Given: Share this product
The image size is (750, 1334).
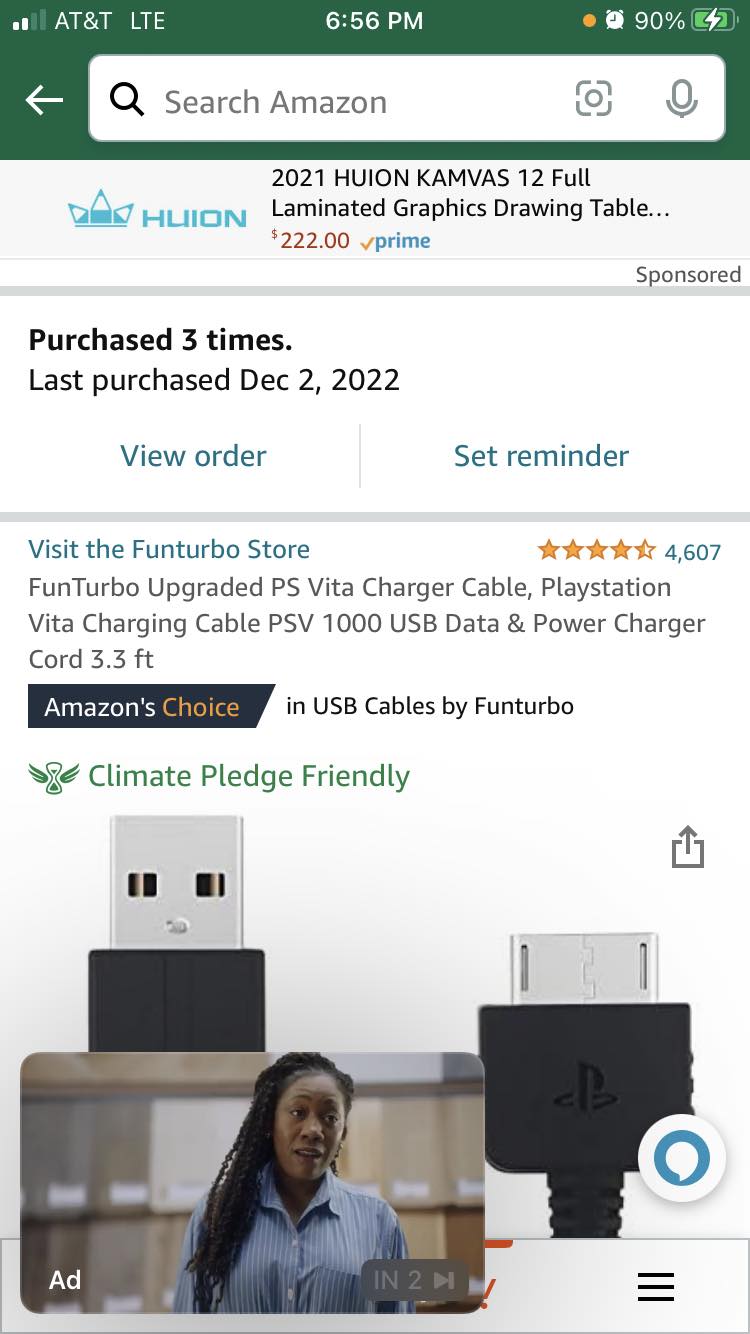Looking at the screenshot, I should click(x=687, y=846).
